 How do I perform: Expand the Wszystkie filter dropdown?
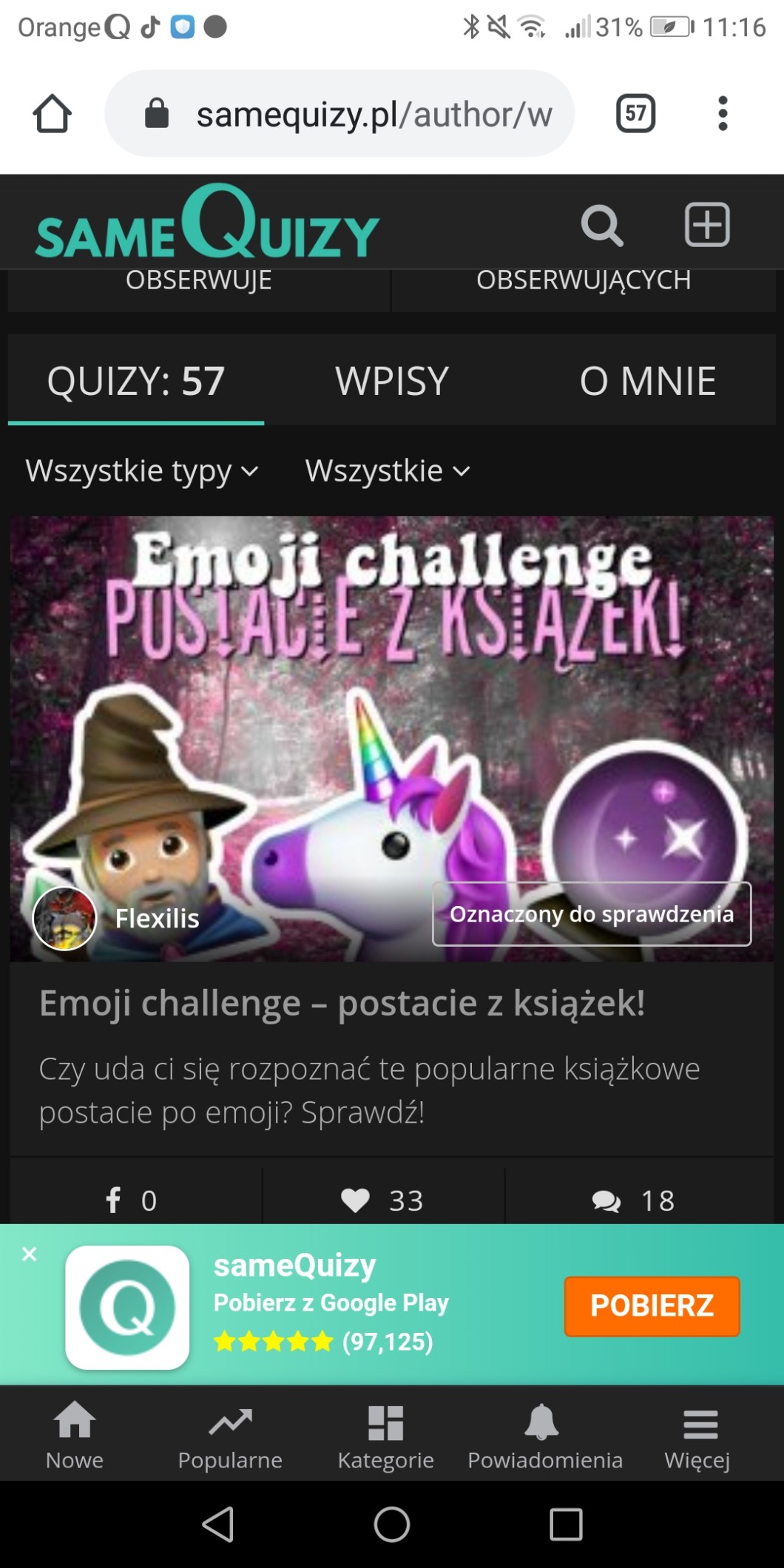pos(388,471)
